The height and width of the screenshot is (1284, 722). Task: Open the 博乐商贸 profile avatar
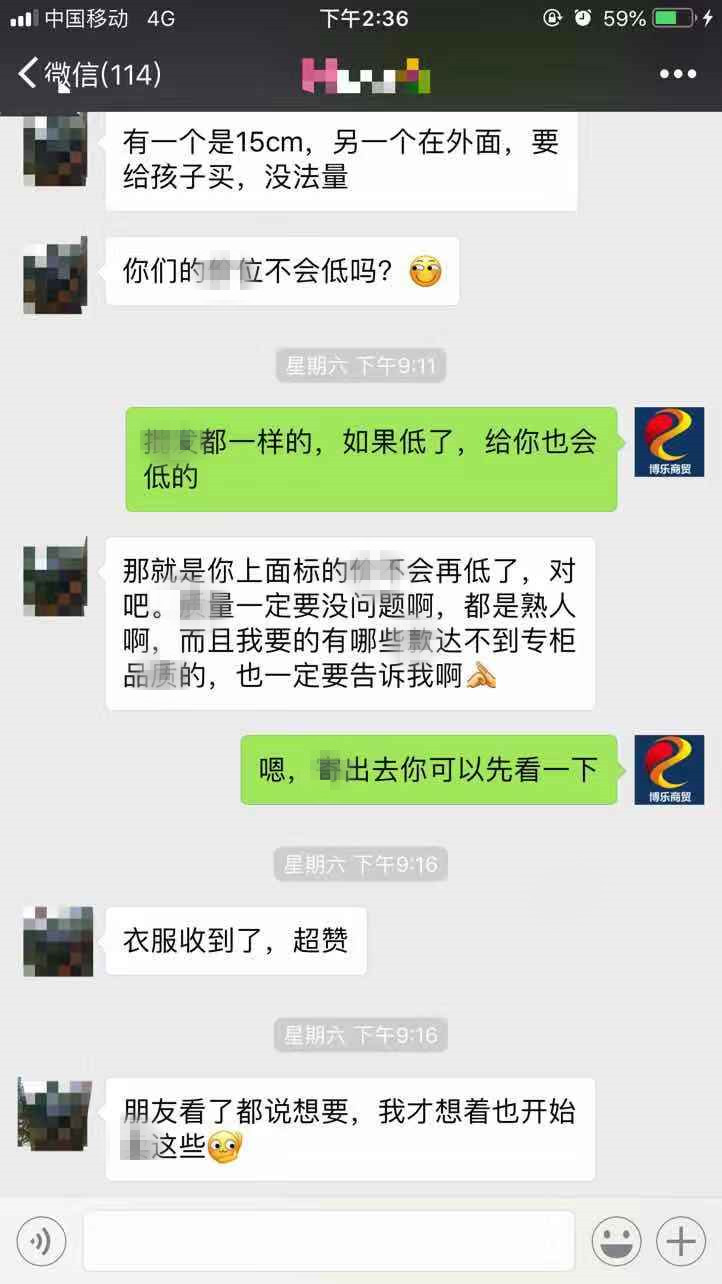tap(669, 442)
